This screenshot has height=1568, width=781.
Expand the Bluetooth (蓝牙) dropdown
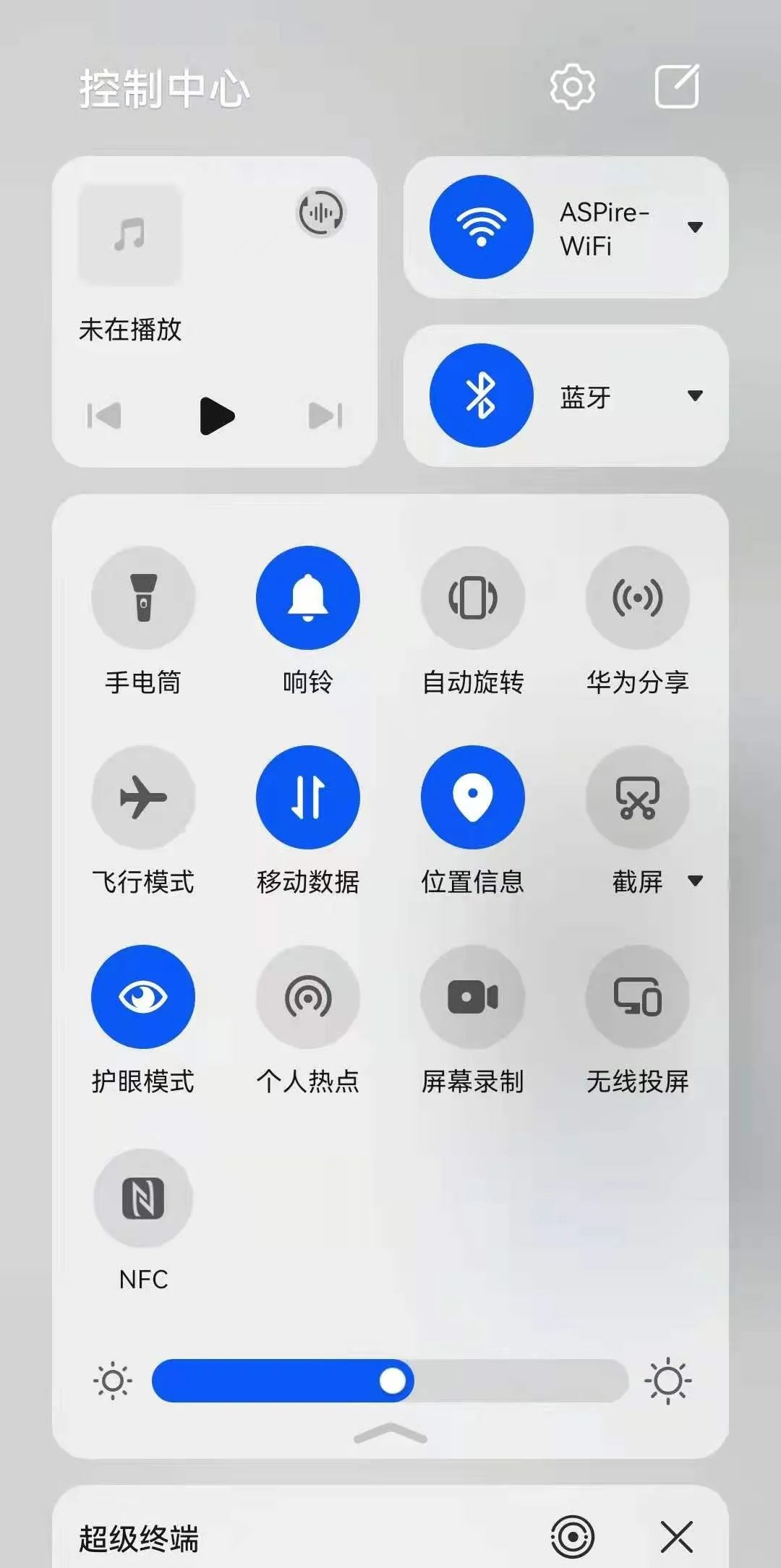pyautogui.click(x=696, y=395)
